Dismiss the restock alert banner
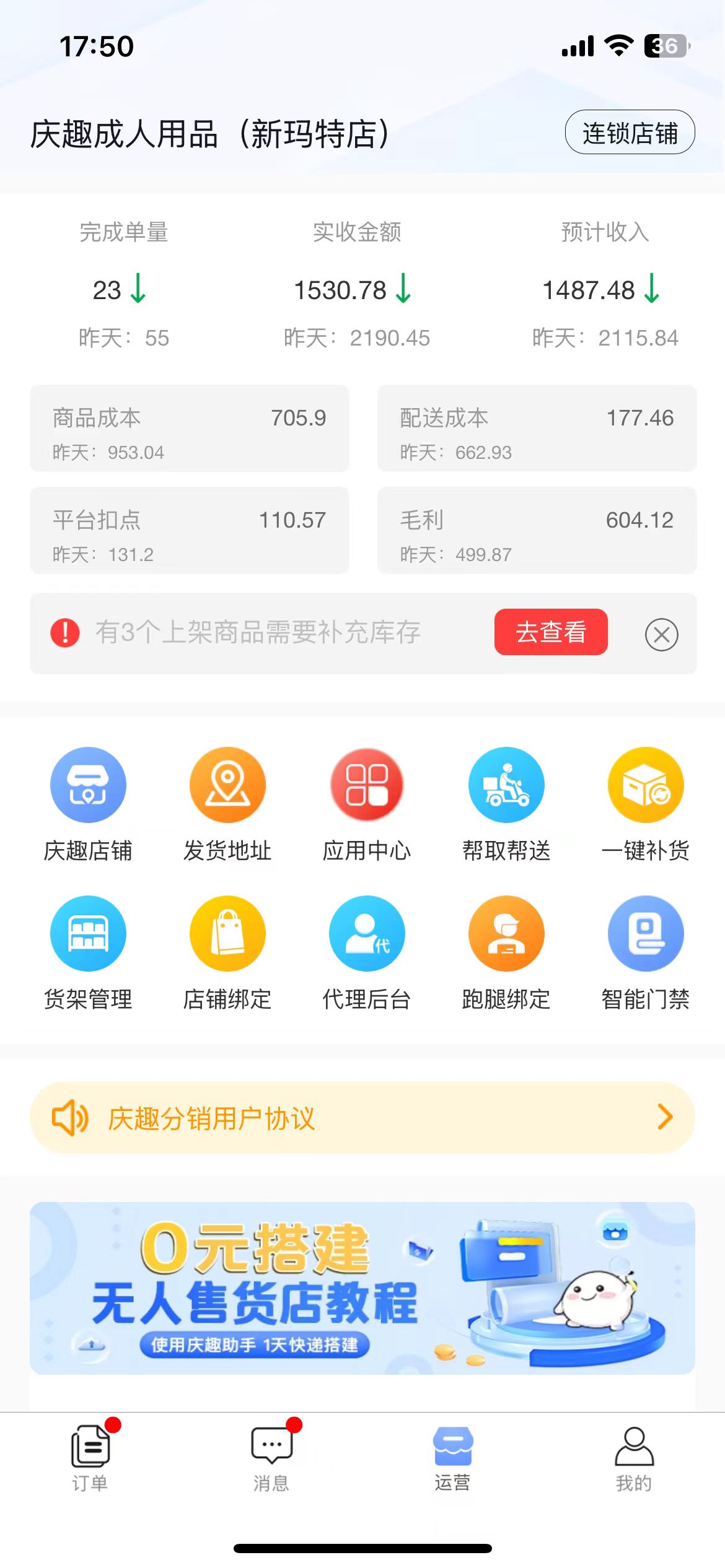 [661, 635]
